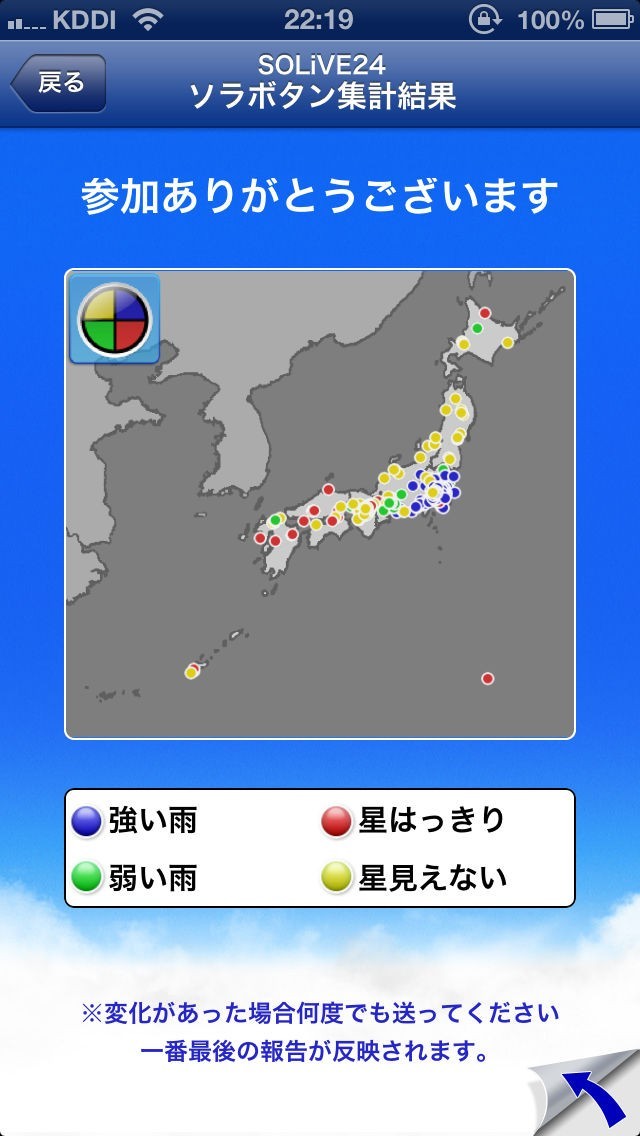Open the four-color sora button on map

coord(114,318)
